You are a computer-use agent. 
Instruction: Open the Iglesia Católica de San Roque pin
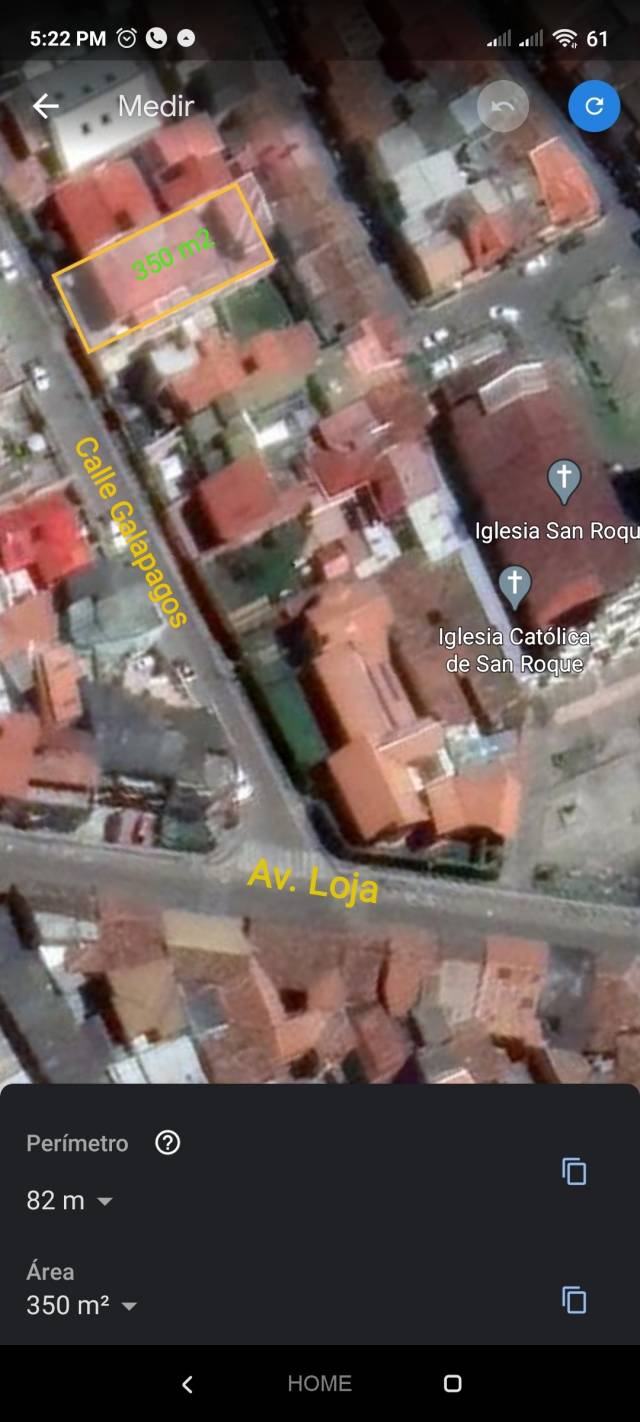click(515, 587)
